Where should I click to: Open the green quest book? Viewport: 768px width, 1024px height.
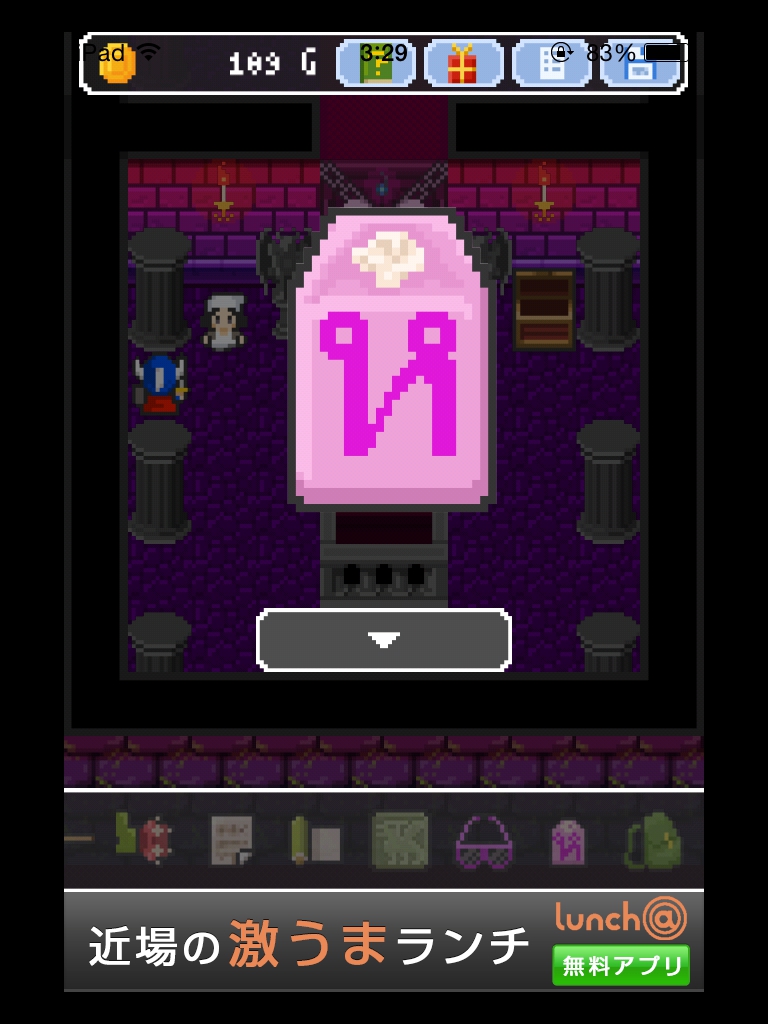click(376, 63)
